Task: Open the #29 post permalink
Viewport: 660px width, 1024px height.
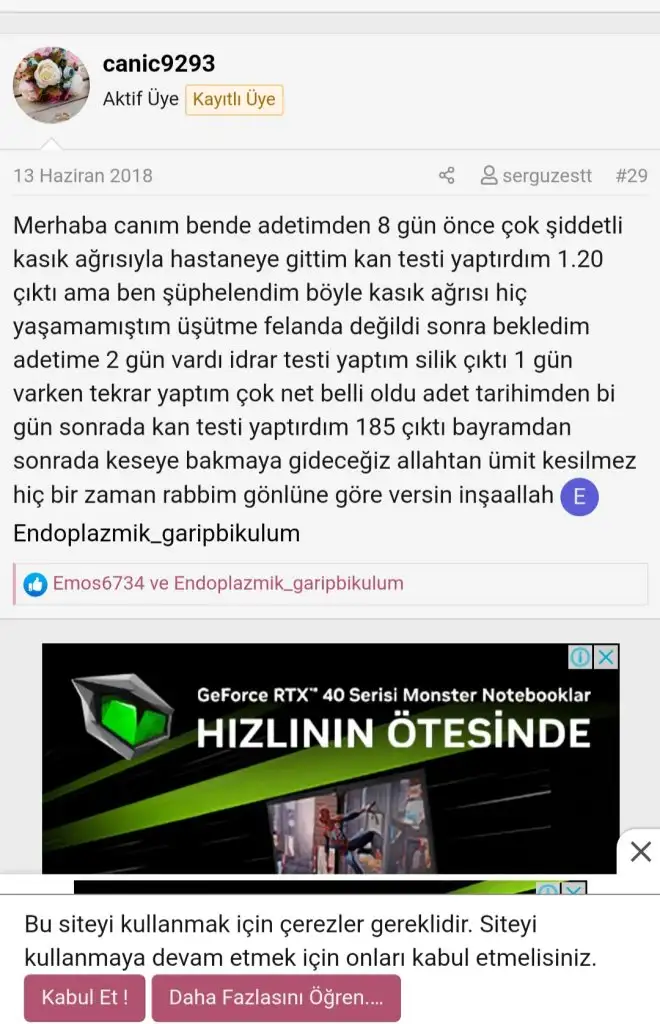Action: 631,176
